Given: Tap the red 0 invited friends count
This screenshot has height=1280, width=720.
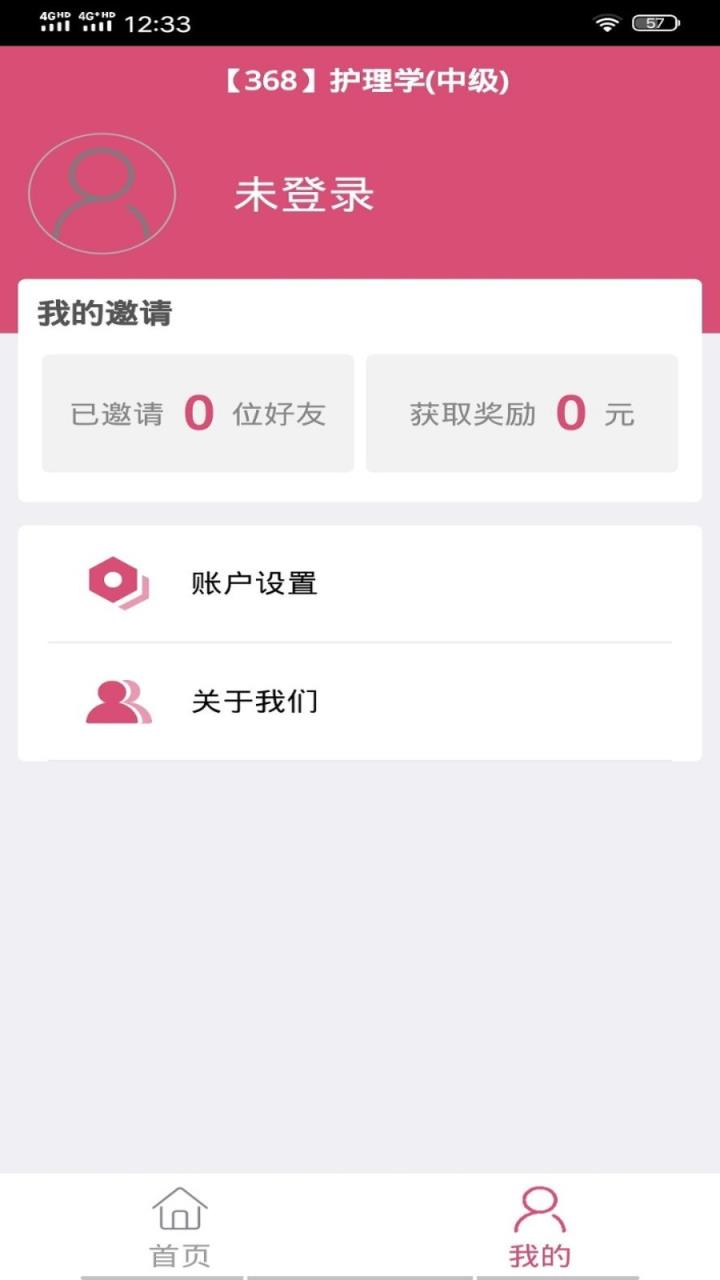Looking at the screenshot, I should [x=199, y=412].
